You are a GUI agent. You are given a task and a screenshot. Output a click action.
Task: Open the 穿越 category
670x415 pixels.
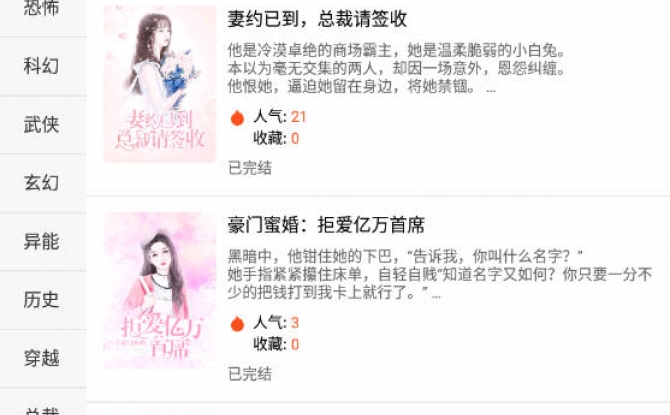pyautogui.click(x=42, y=357)
